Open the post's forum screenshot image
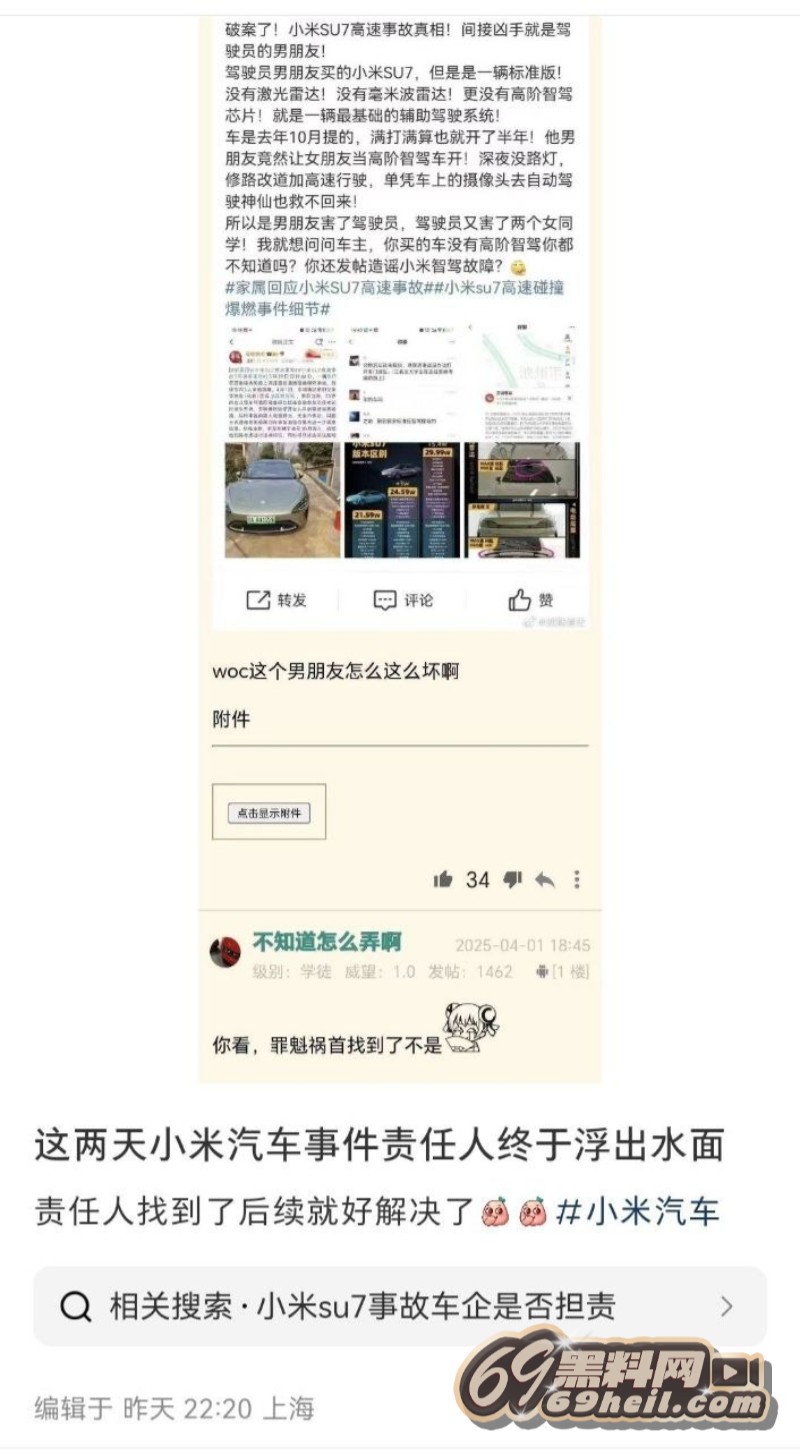This screenshot has height=1450, width=800. tap(400, 540)
